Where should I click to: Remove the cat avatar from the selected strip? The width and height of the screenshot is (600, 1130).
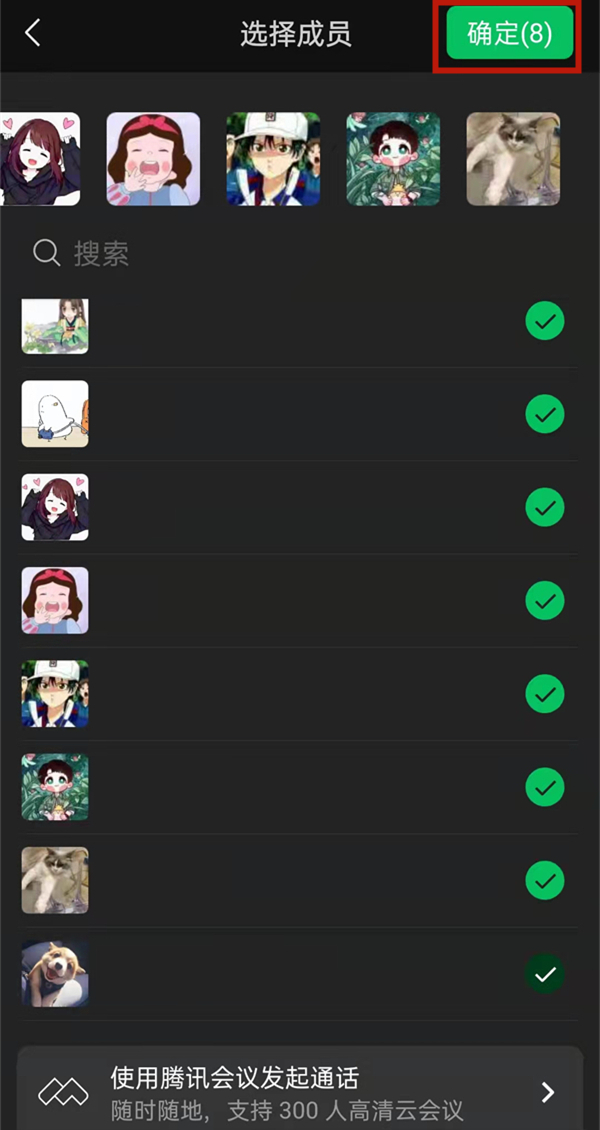513,159
